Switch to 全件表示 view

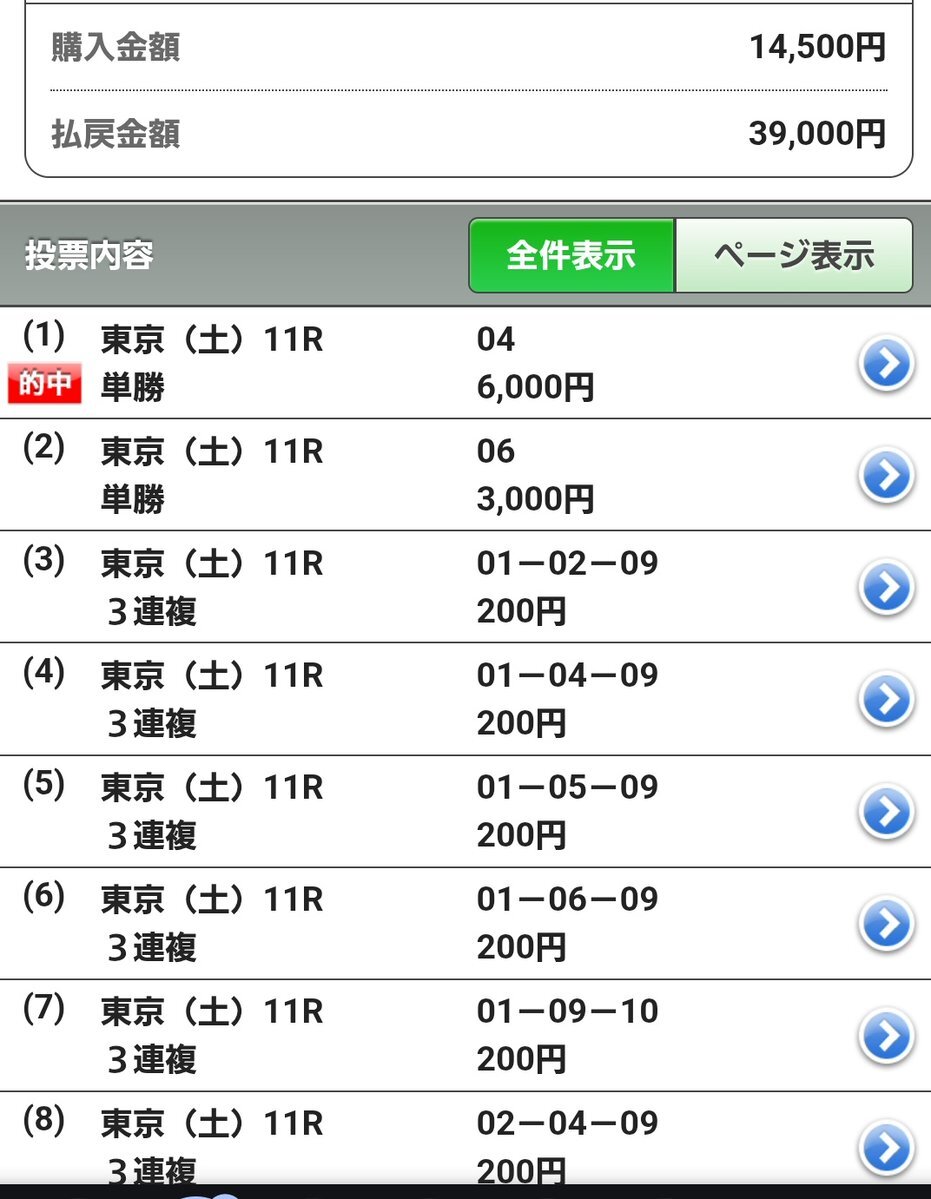tap(571, 256)
